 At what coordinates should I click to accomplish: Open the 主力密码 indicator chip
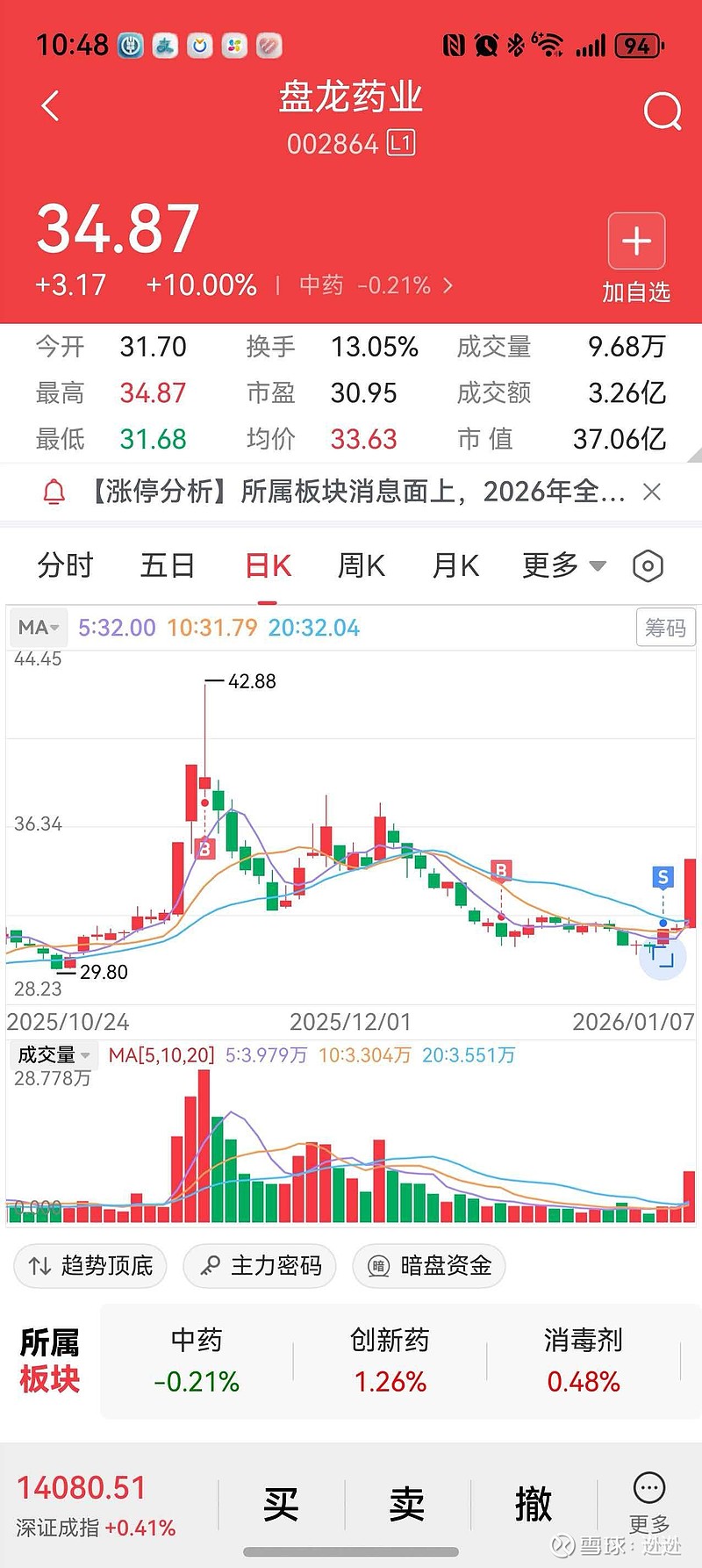coord(260,1266)
